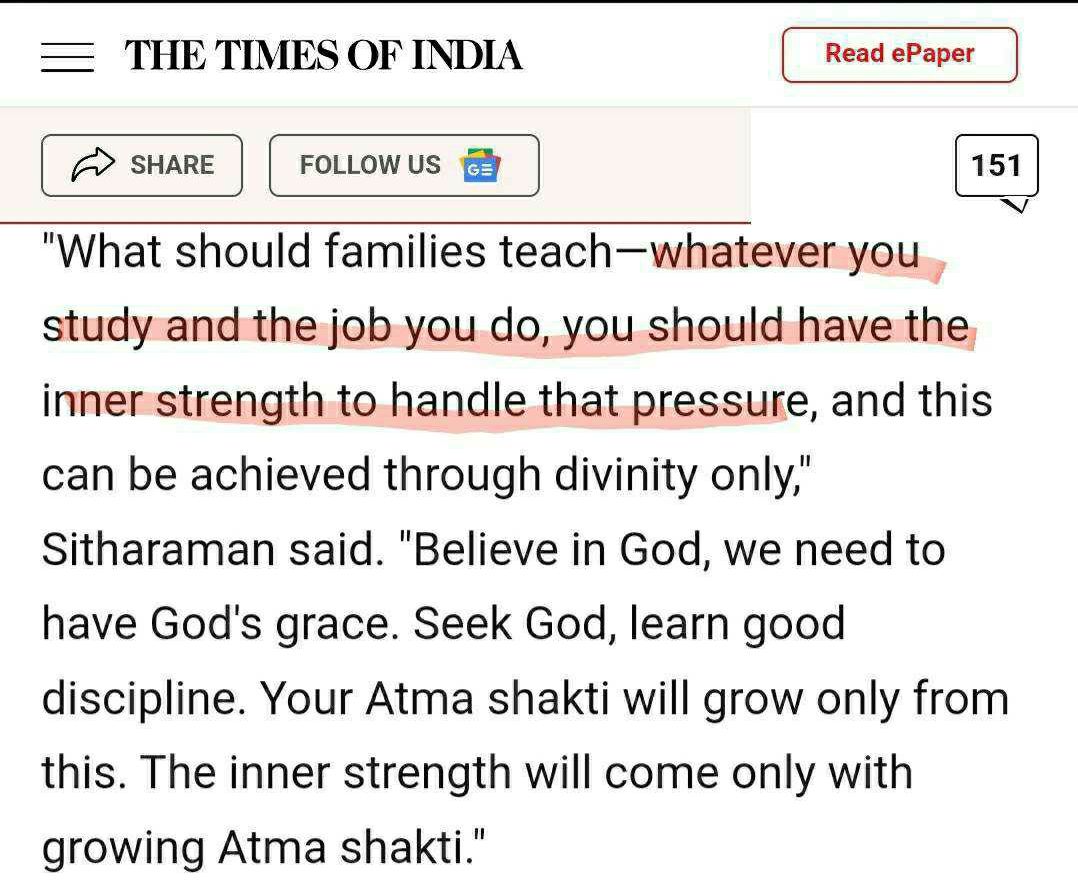Tap Follow Us on Google News
Screen dimensions: 1078x887
click(404, 165)
